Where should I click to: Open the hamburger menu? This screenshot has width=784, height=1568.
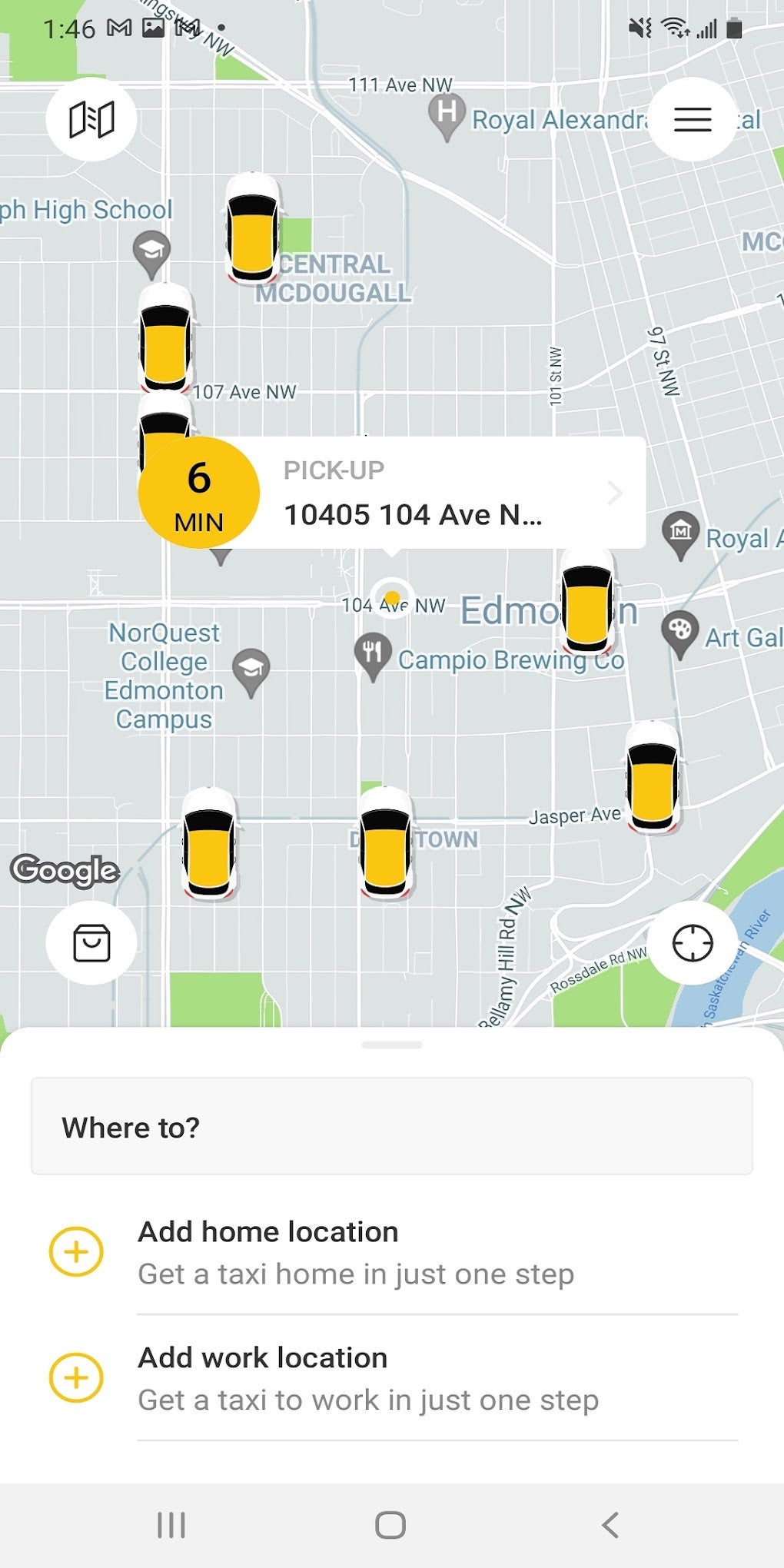[693, 119]
